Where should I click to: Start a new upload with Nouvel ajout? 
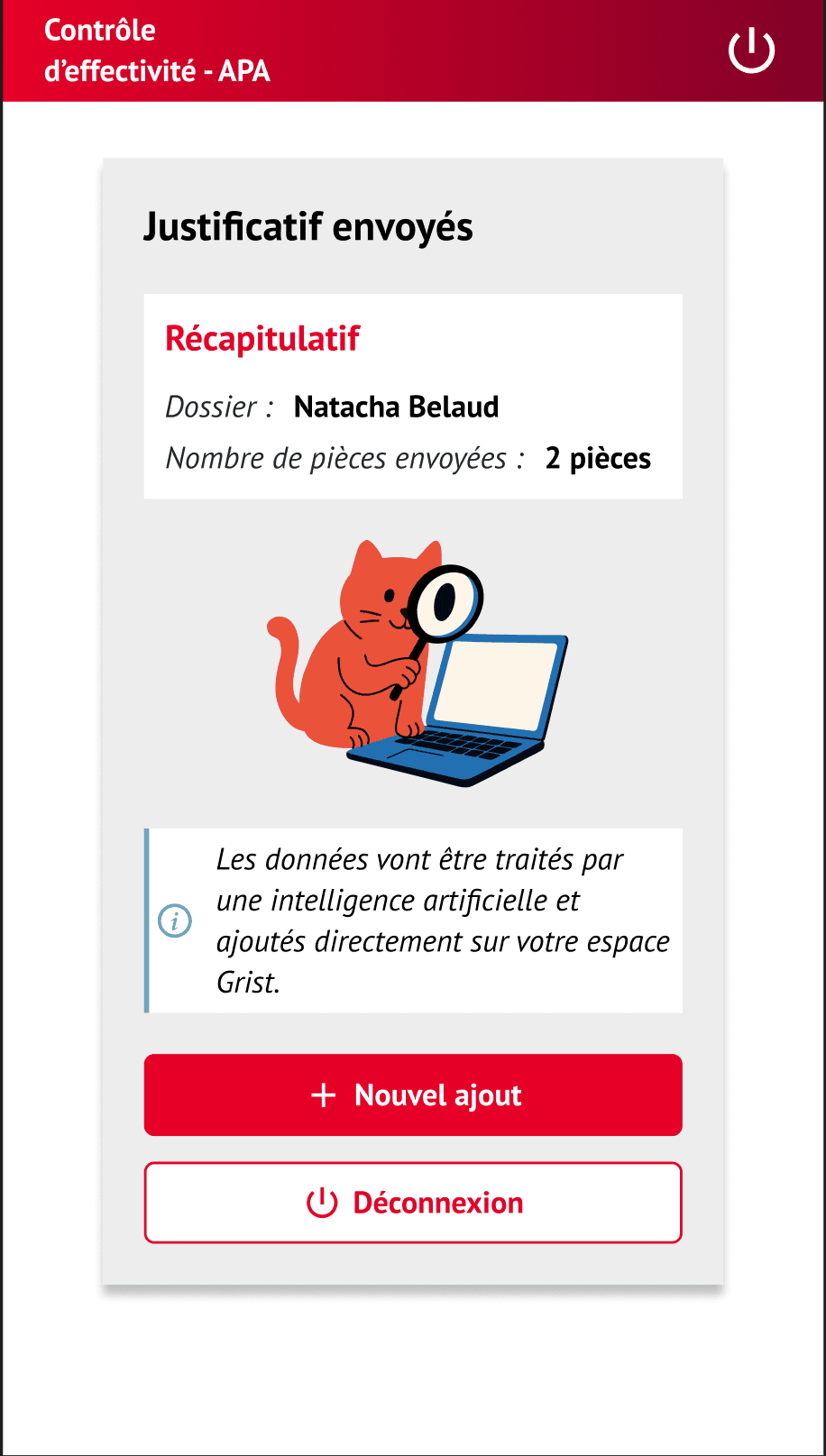413,1094
